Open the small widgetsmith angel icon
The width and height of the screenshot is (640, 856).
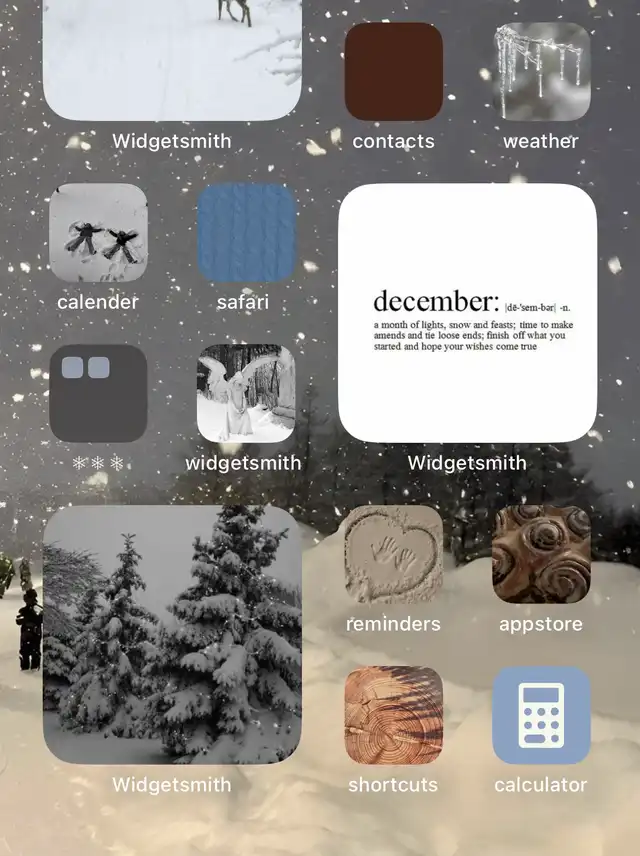point(246,393)
